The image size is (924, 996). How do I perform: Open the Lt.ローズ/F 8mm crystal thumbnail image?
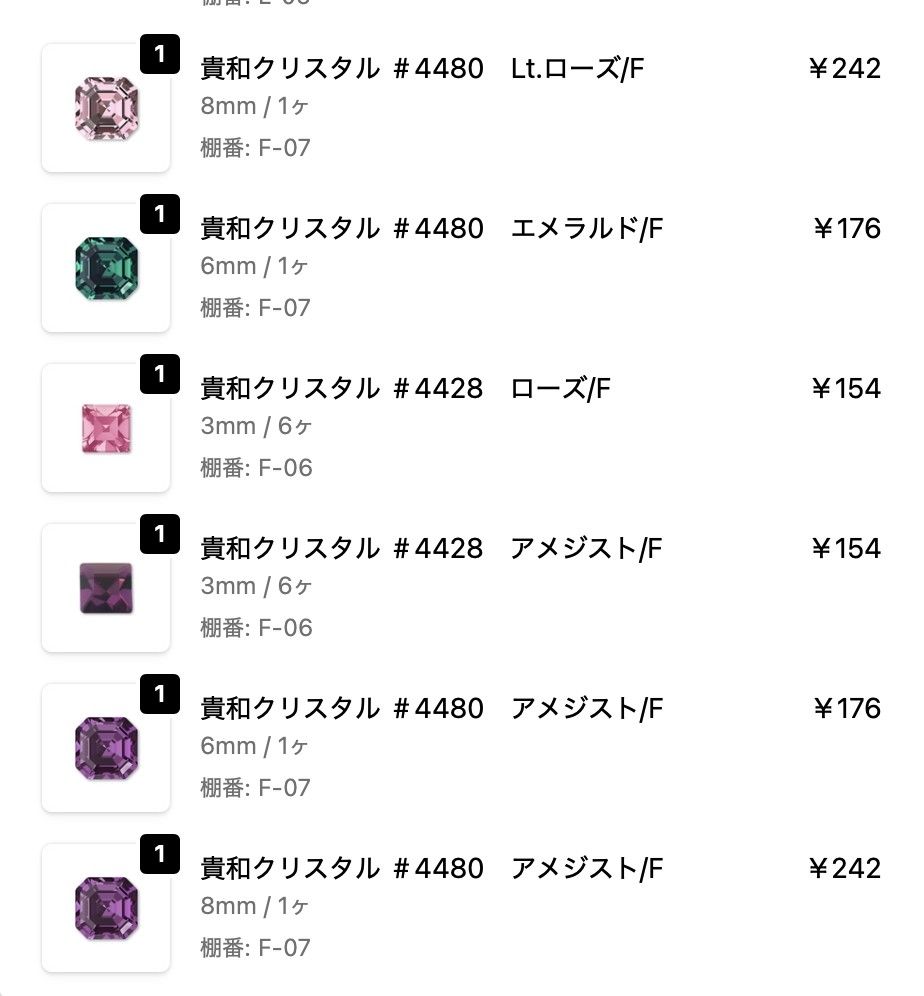[105, 106]
